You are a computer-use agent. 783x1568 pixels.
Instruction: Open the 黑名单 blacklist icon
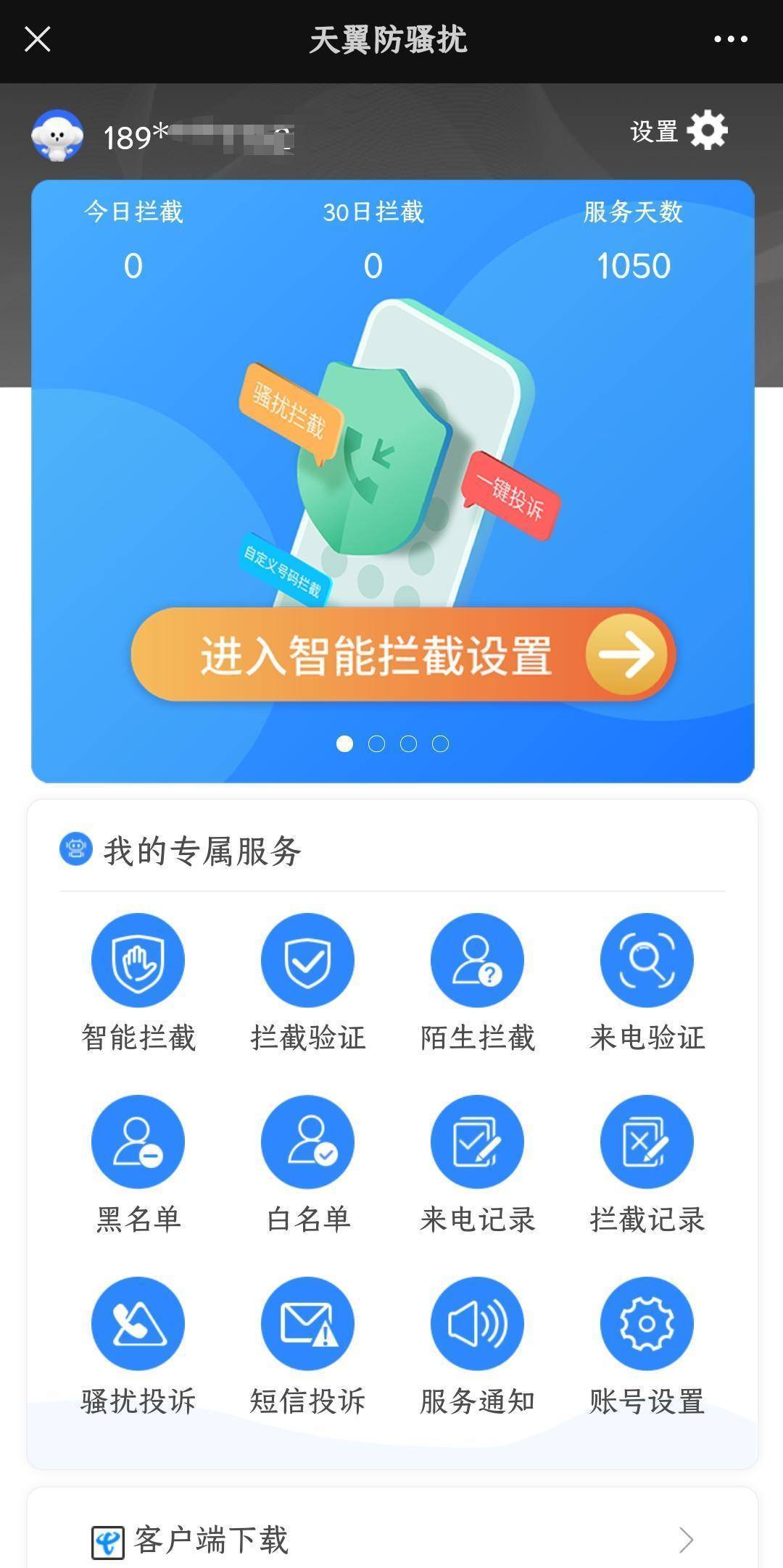coord(138,1140)
